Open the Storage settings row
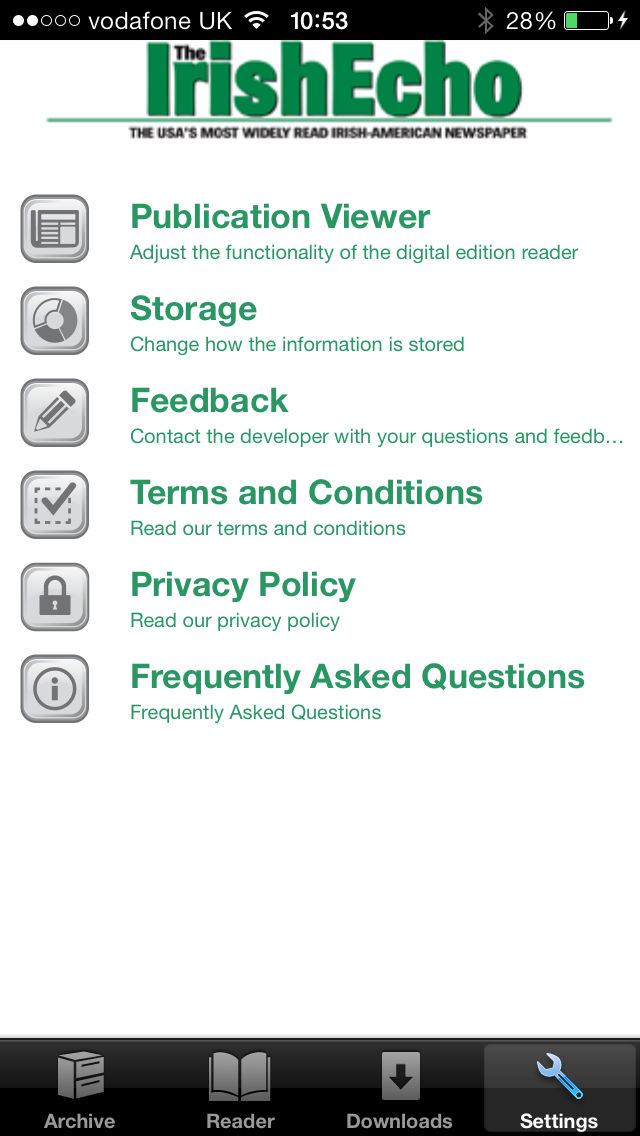The width and height of the screenshot is (640, 1136). [320, 321]
